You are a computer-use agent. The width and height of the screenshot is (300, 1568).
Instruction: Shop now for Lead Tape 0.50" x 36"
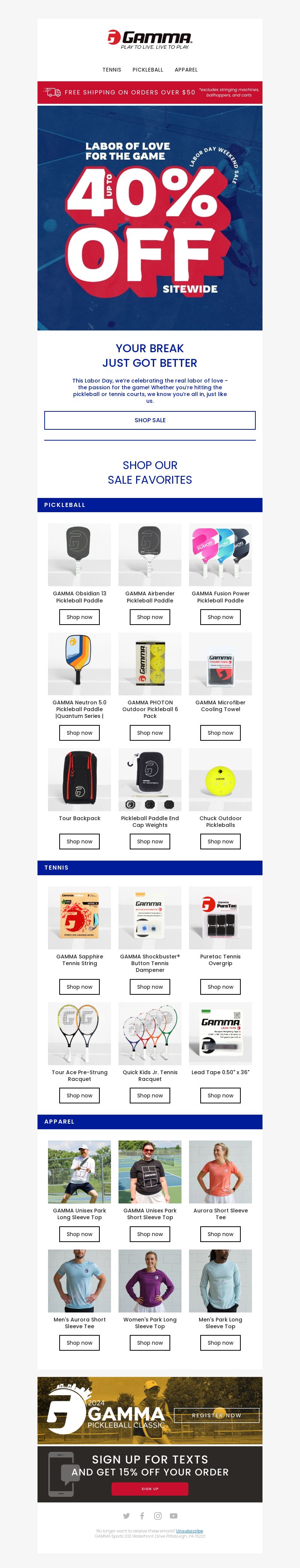pyautogui.click(x=220, y=1095)
